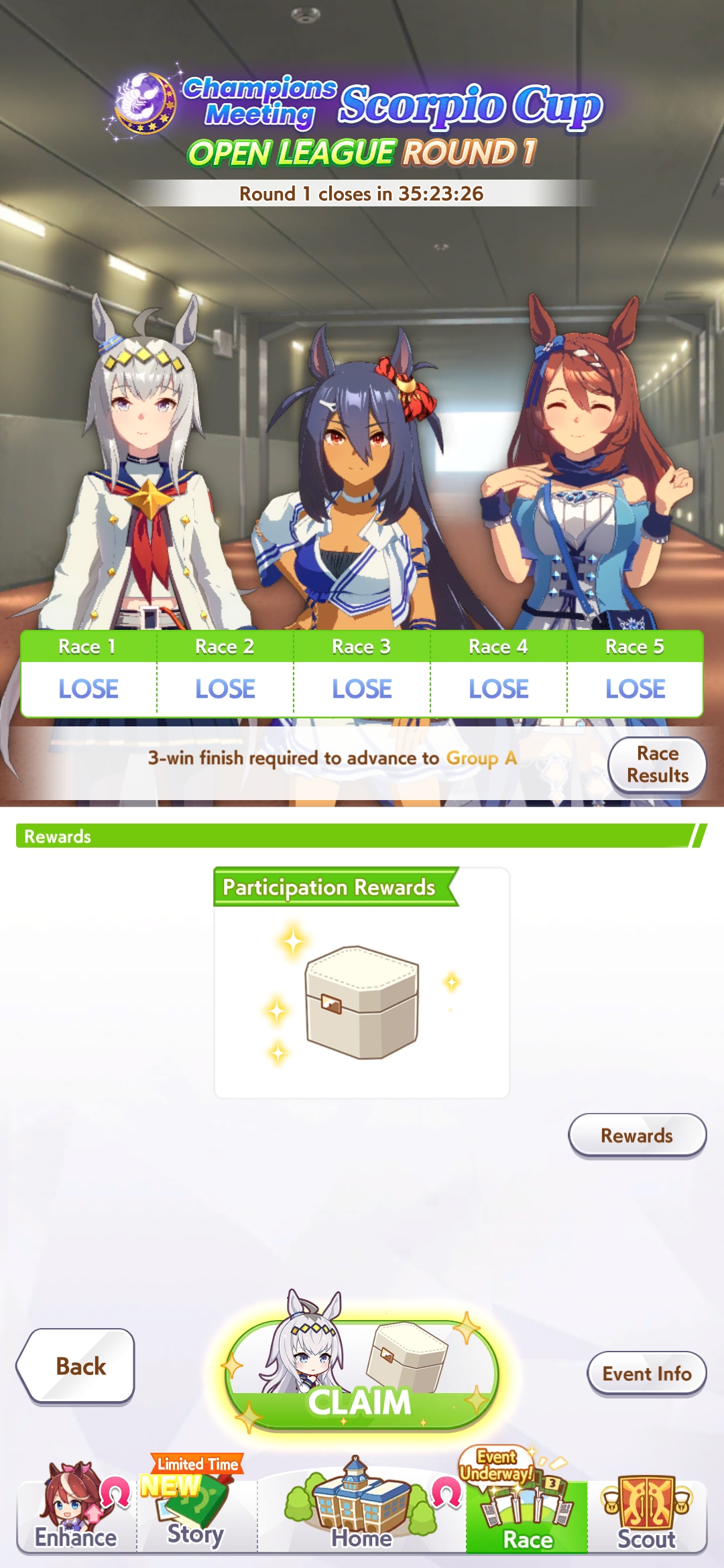Tap the Participation Rewards chest card
The image size is (724, 1568).
coord(361,982)
